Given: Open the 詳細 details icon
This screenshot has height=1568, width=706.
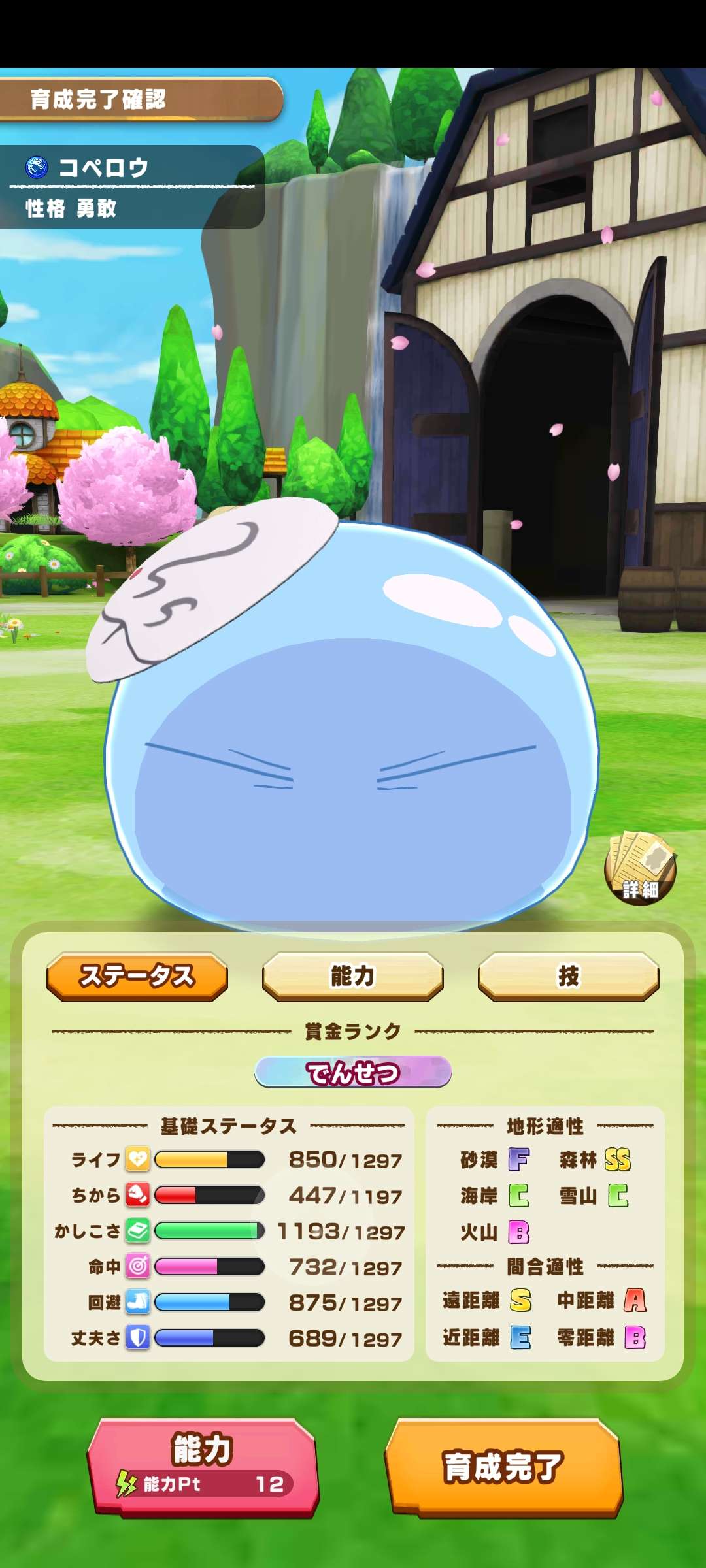Looking at the screenshot, I should (640, 868).
